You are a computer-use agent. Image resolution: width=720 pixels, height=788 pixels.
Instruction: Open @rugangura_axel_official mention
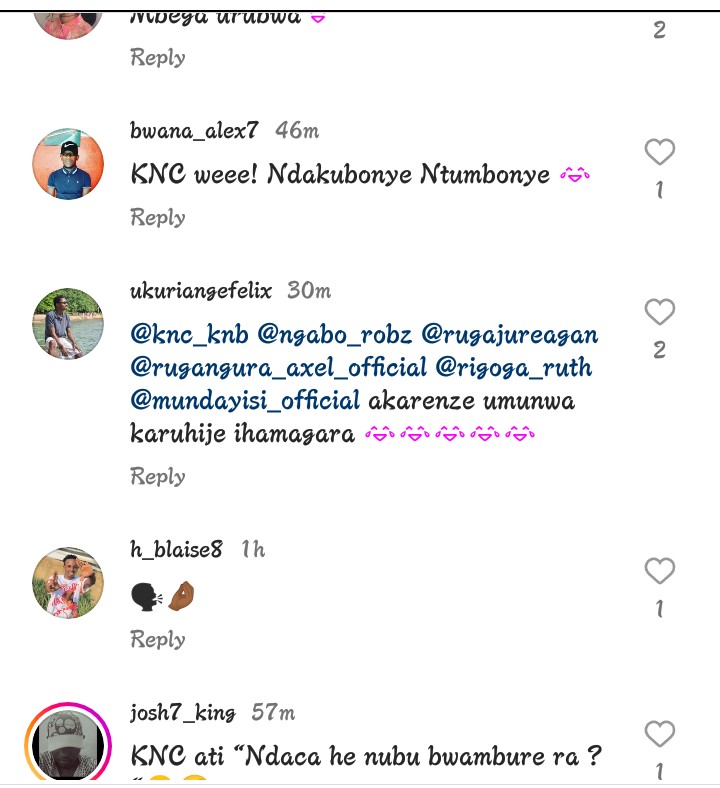click(x=278, y=367)
